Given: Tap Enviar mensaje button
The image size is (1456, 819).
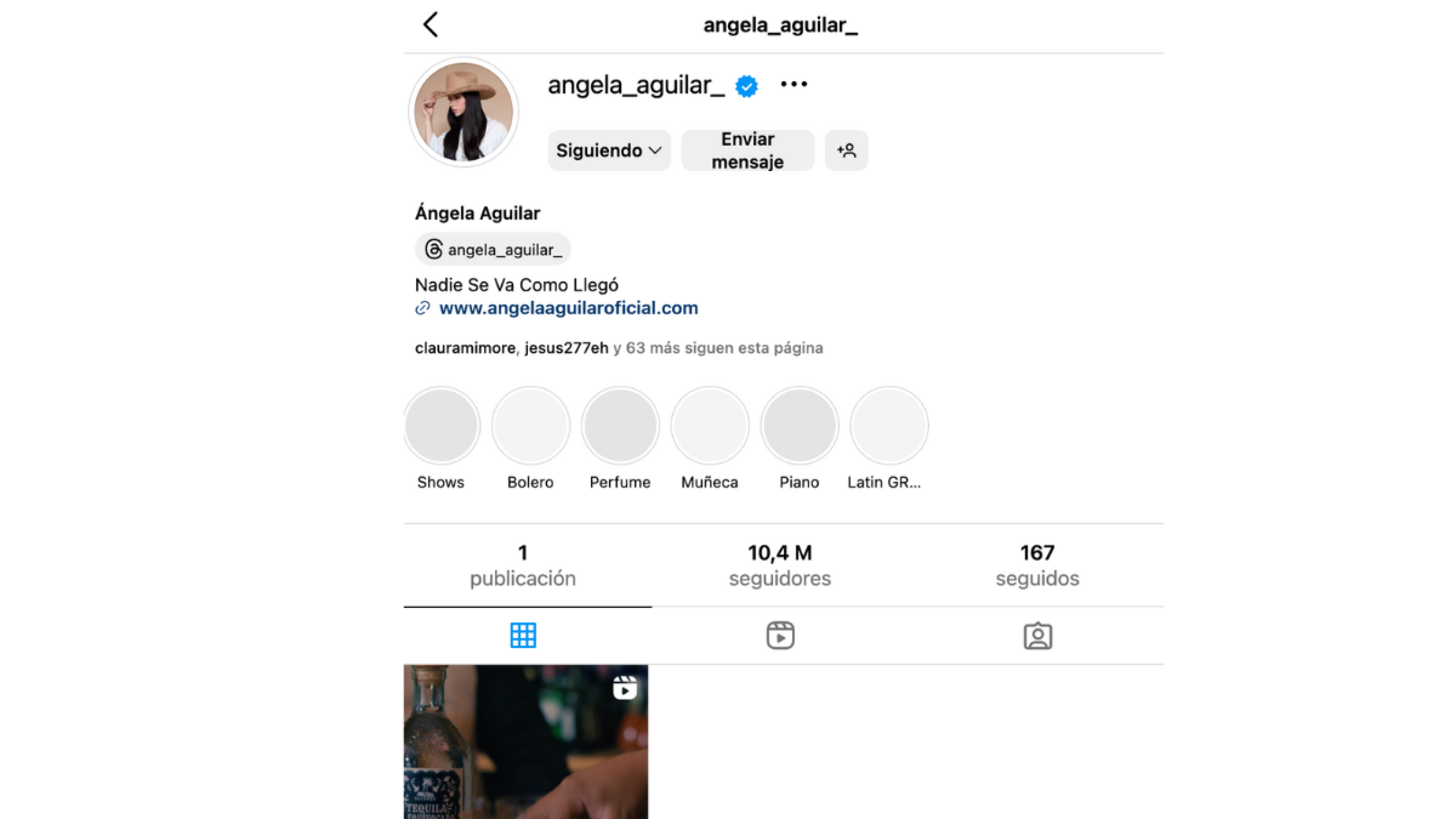Looking at the screenshot, I should (747, 151).
